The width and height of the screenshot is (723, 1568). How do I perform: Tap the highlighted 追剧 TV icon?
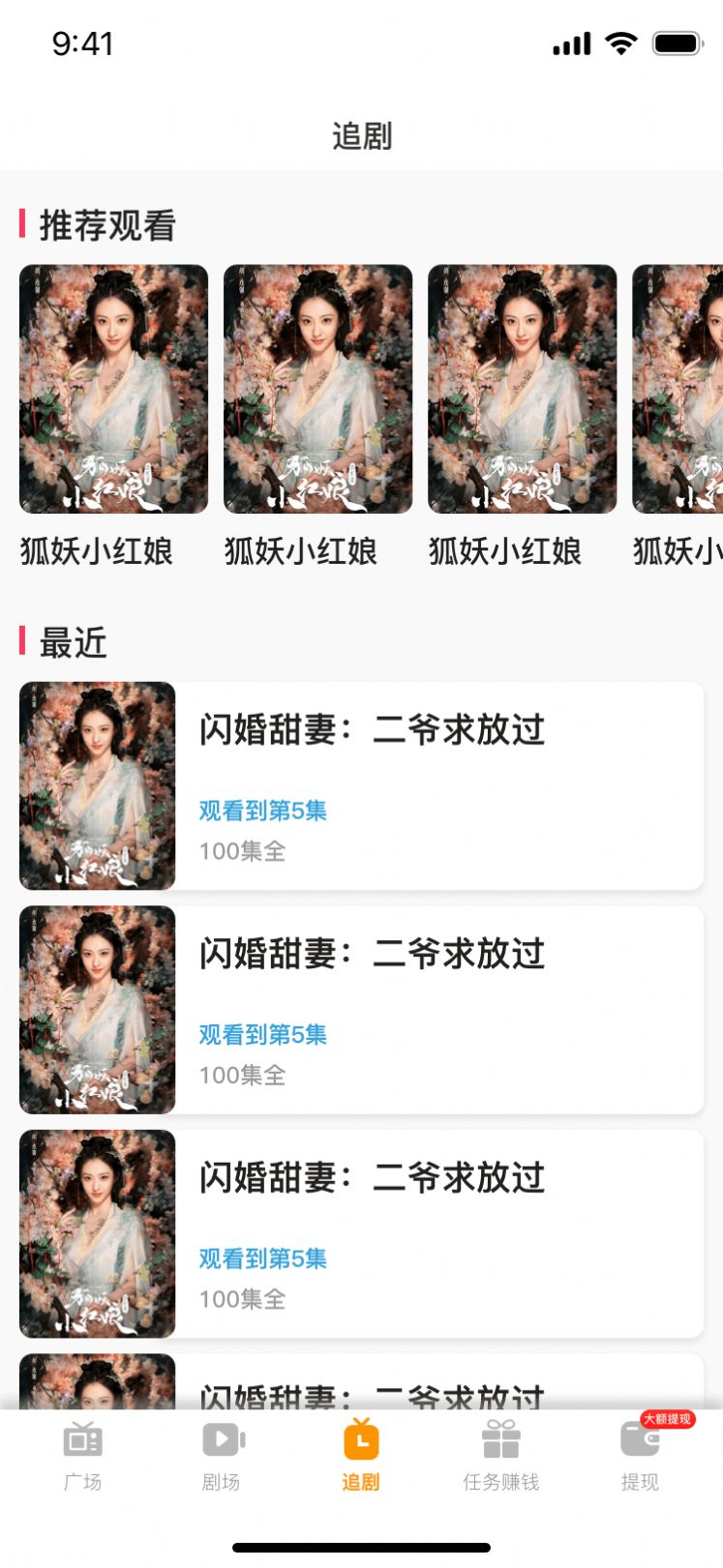click(x=361, y=1438)
